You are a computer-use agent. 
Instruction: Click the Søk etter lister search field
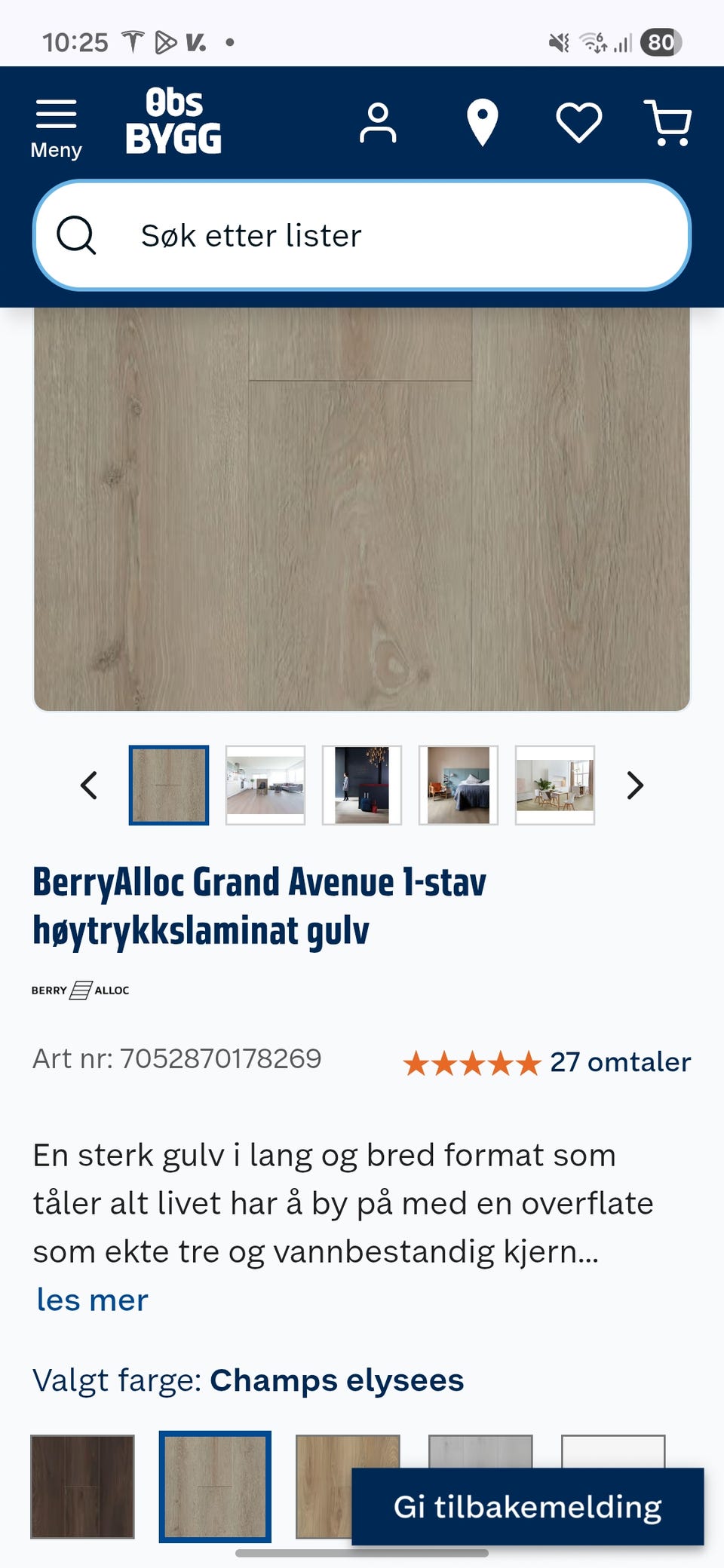point(362,236)
